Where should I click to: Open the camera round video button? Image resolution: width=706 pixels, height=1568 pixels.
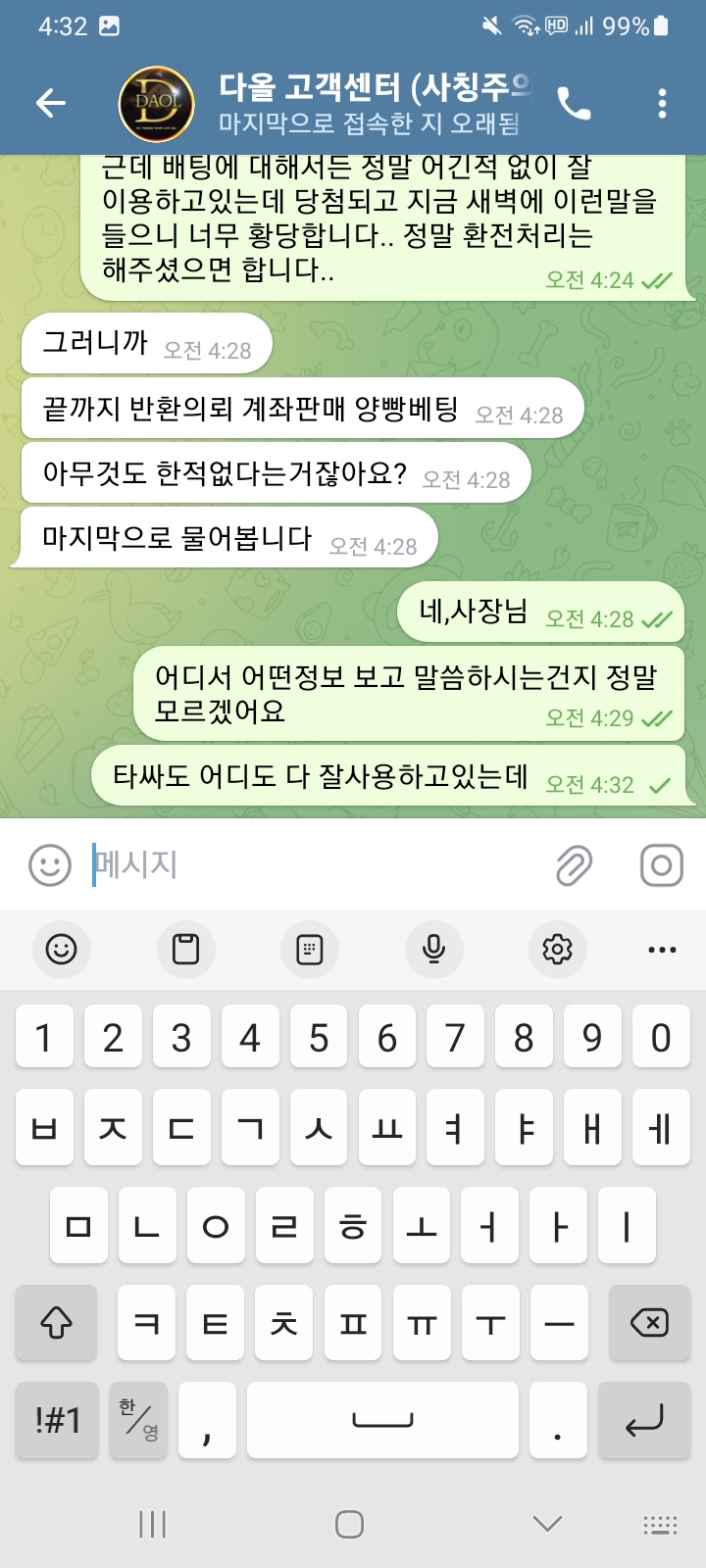[x=661, y=864]
